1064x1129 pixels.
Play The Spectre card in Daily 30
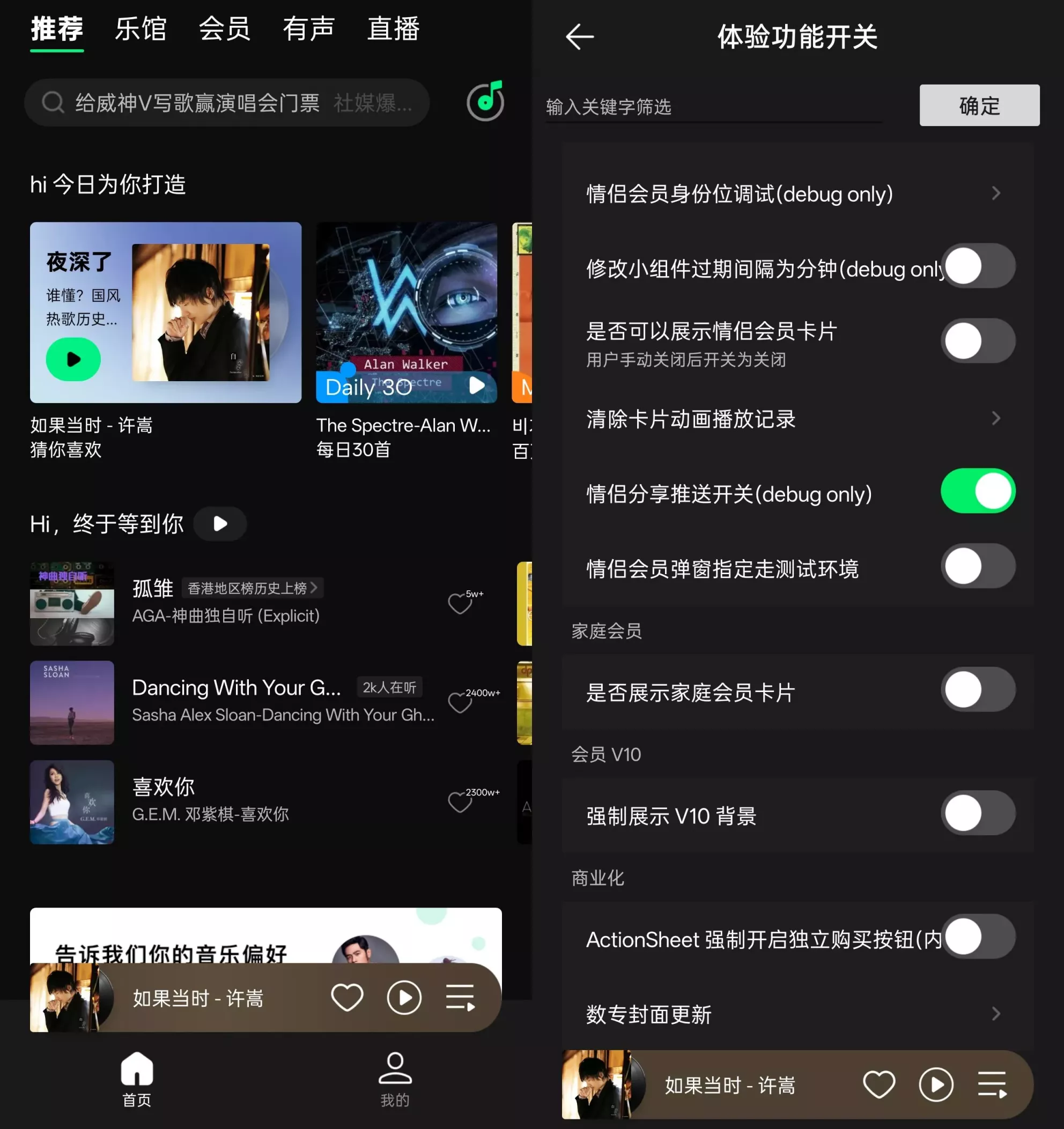pyautogui.click(x=477, y=385)
